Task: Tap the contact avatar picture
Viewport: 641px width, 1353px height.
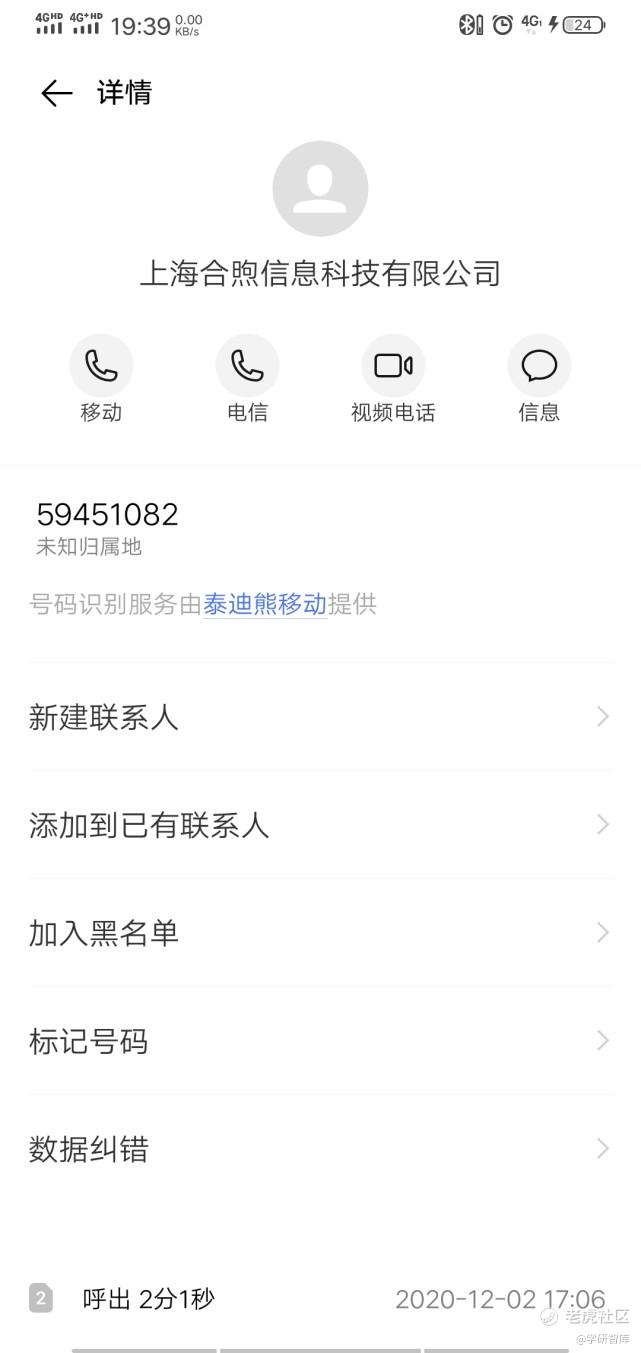Action: (320, 189)
